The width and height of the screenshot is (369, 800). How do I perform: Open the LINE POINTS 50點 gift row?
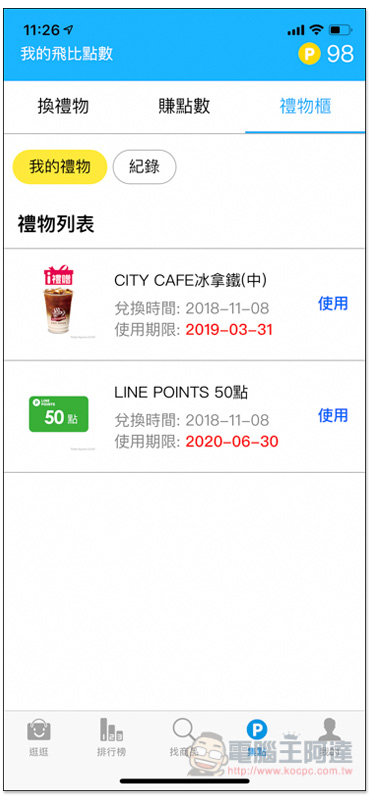184,416
